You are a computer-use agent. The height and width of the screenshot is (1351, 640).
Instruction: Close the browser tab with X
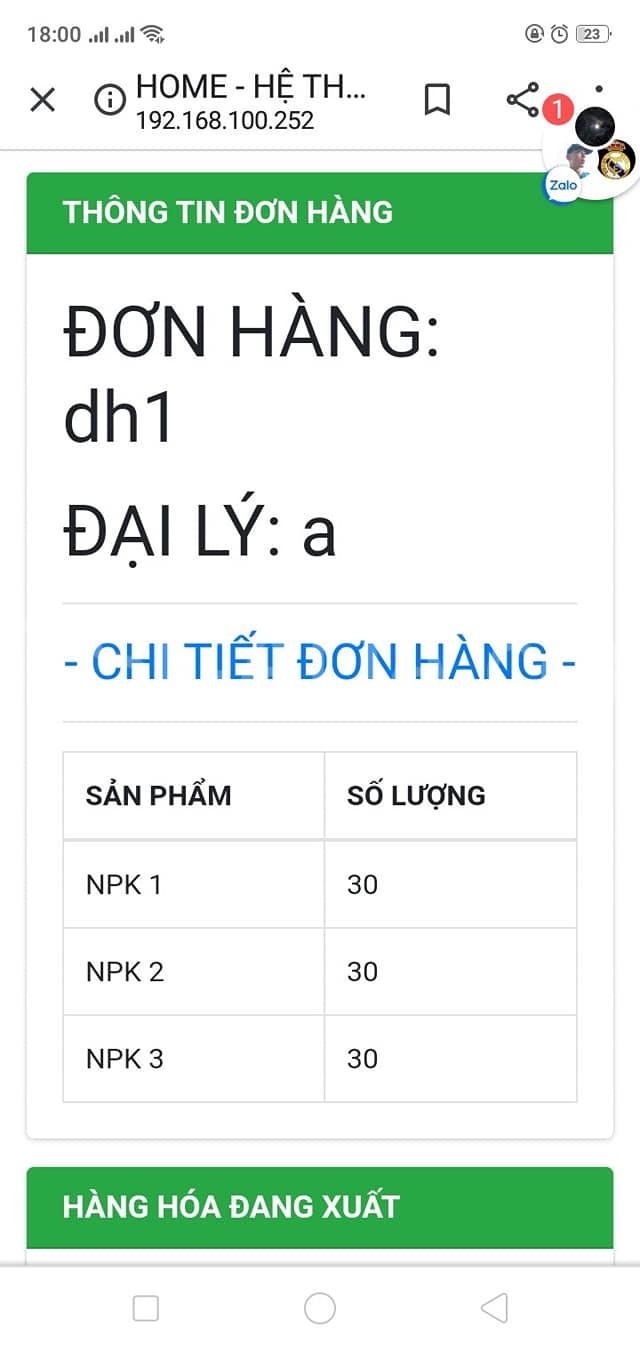pyautogui.click(x=42, y=100)
